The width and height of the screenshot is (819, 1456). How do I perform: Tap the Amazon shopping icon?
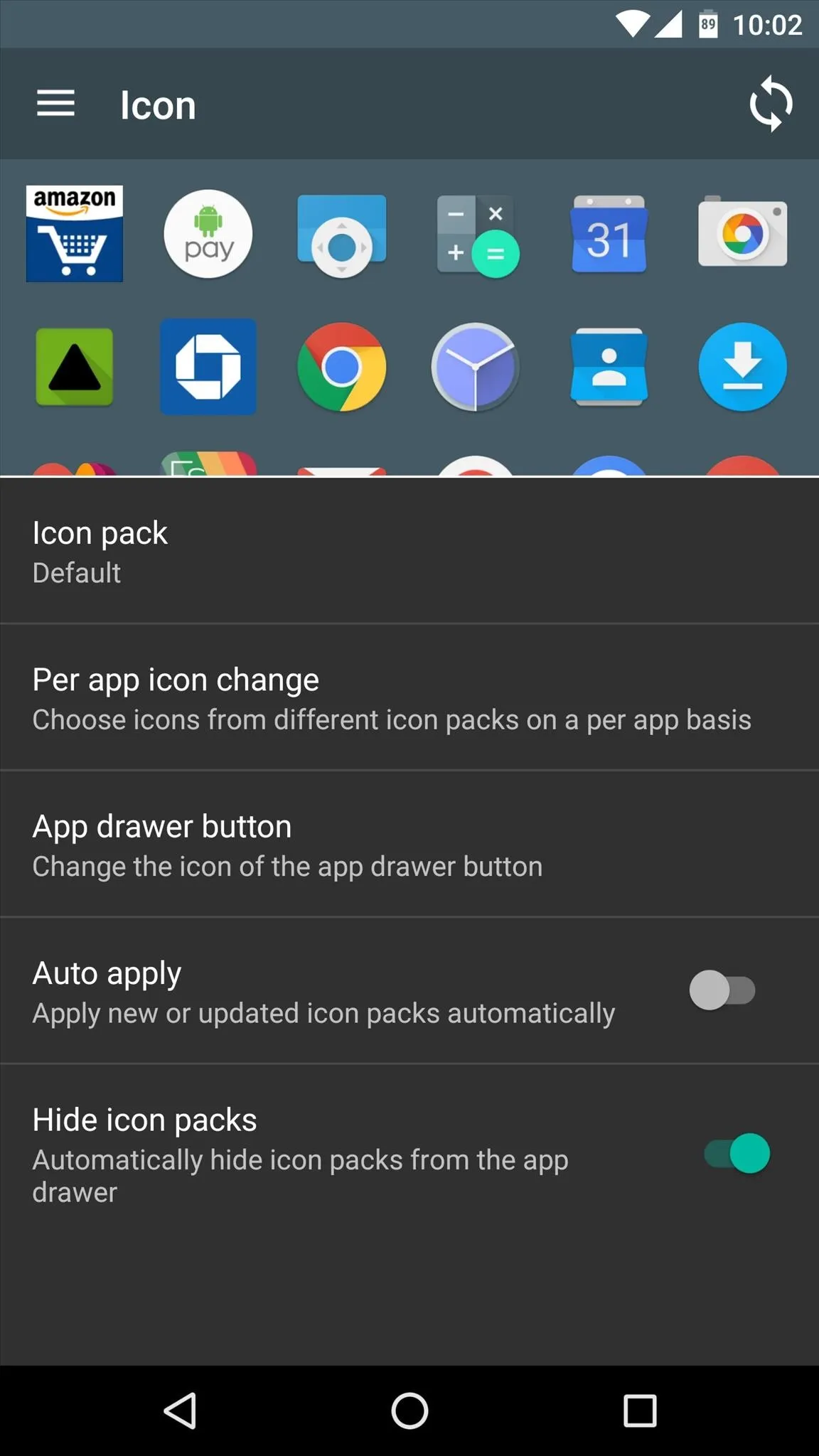75,234
